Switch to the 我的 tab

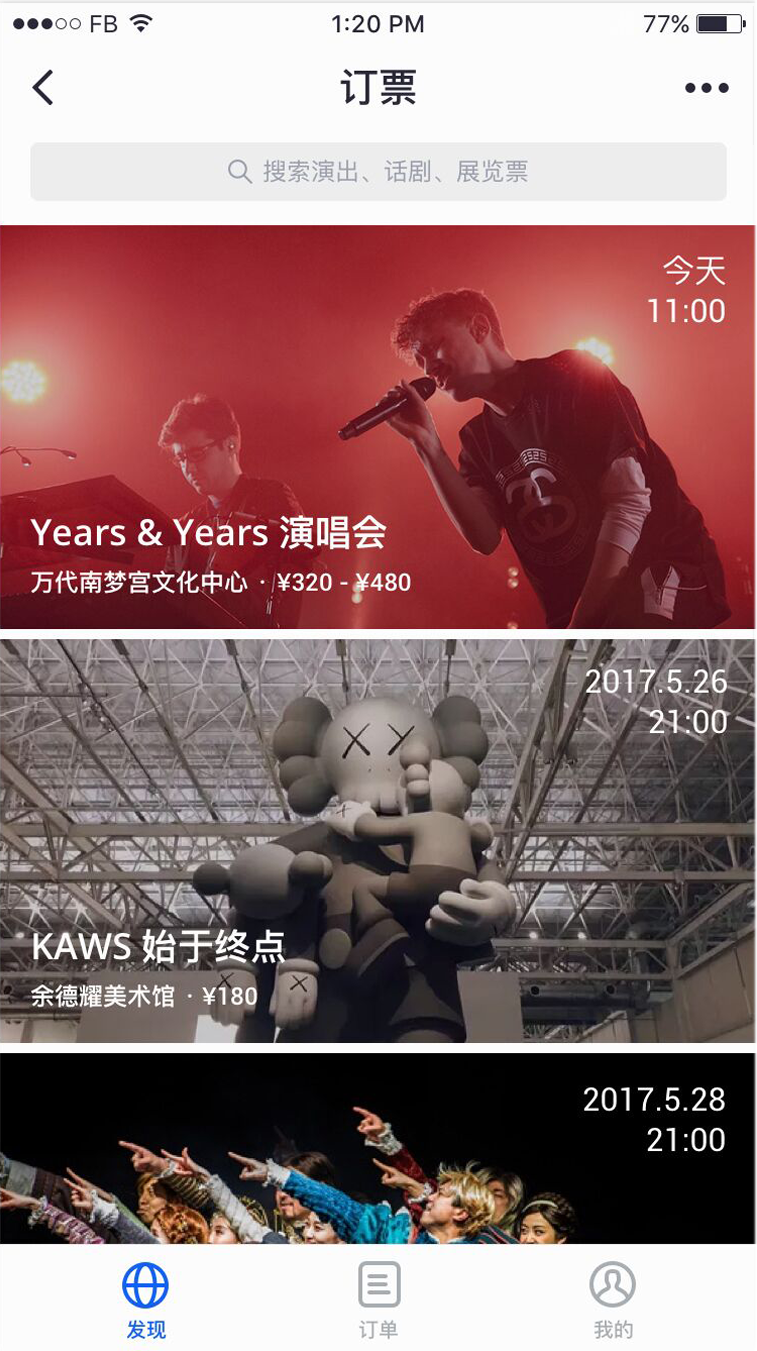[612, 1299]
